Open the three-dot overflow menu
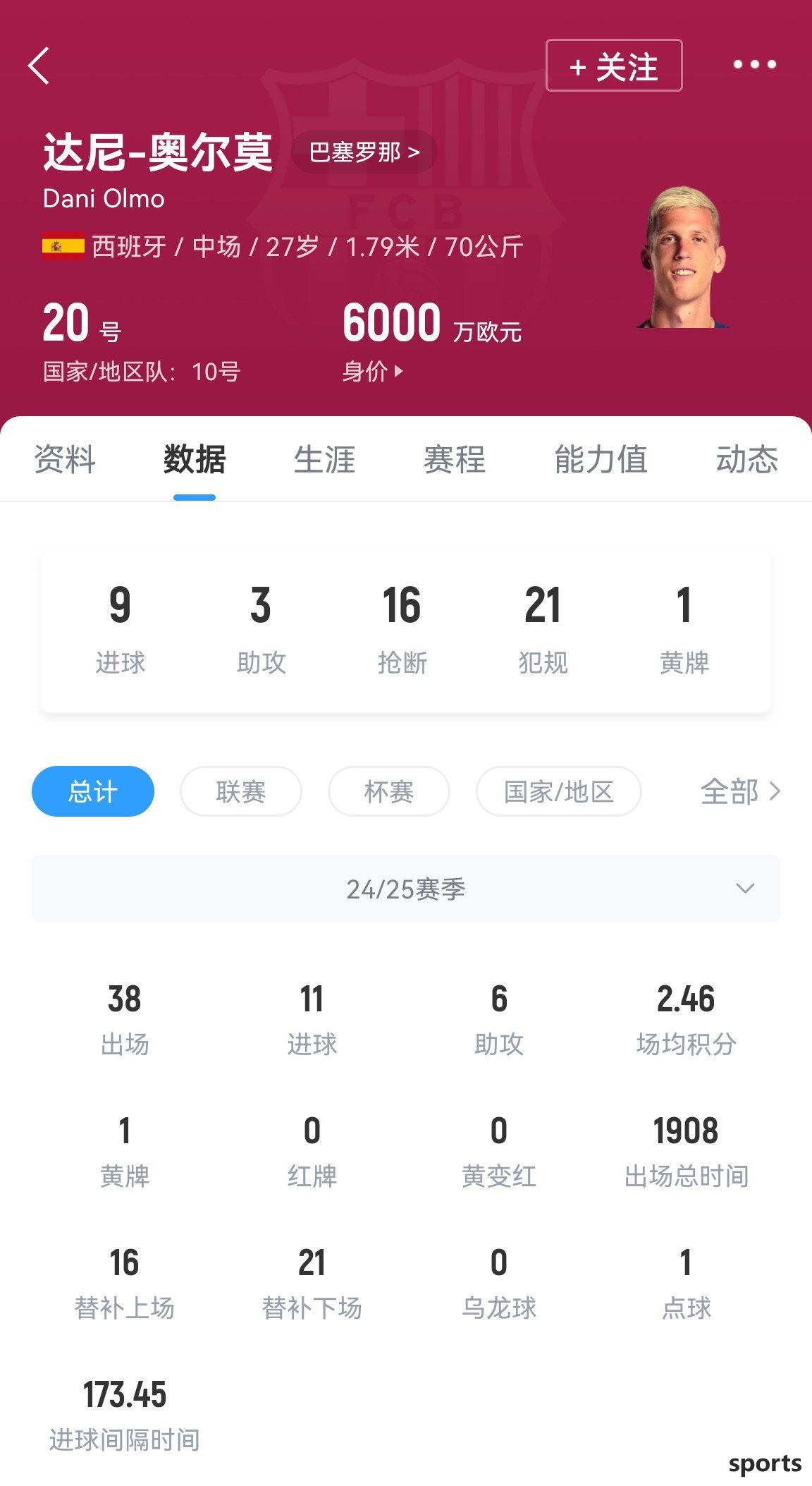Image resolution: width=812 pixels, height=1486 pixels. point(754,65)
